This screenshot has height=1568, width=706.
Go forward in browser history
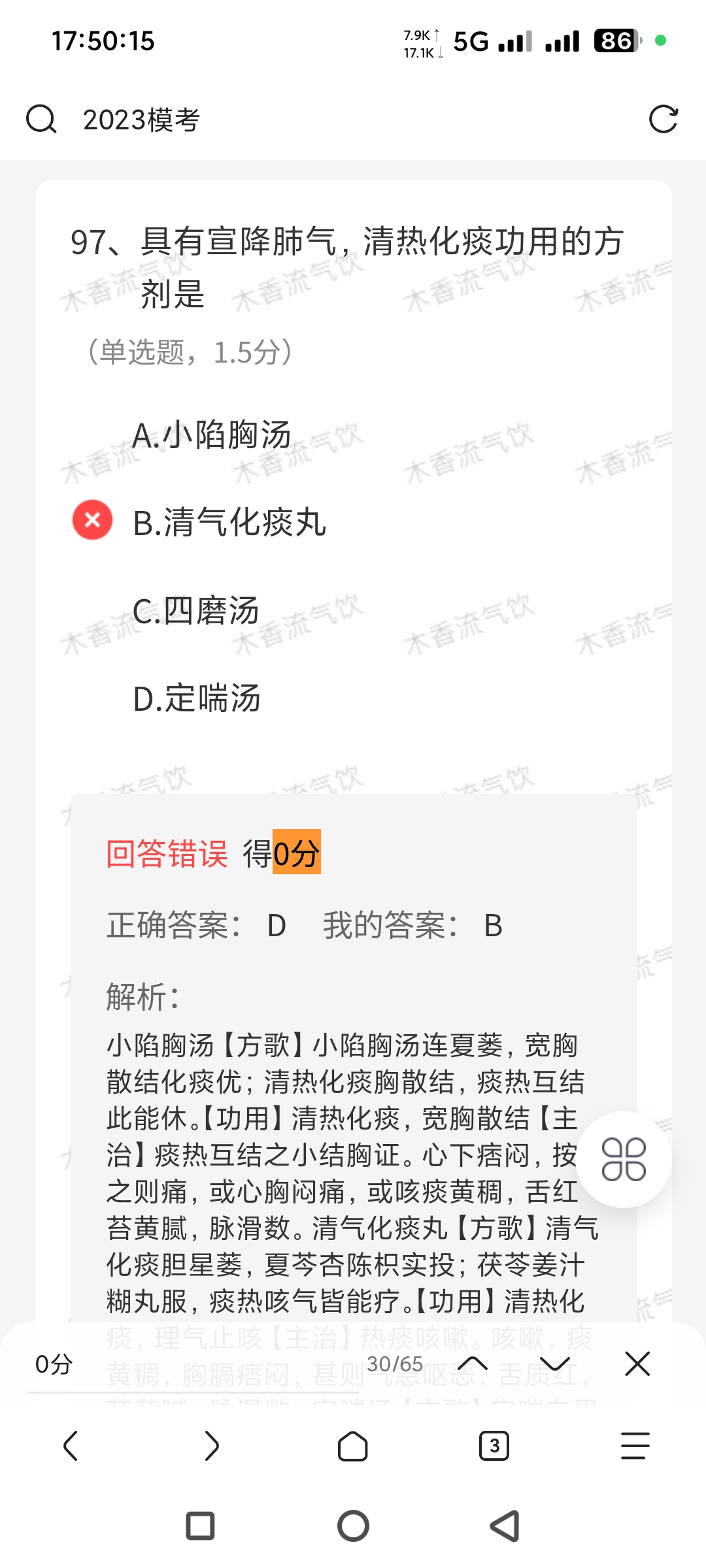(x=211, y=1446)
